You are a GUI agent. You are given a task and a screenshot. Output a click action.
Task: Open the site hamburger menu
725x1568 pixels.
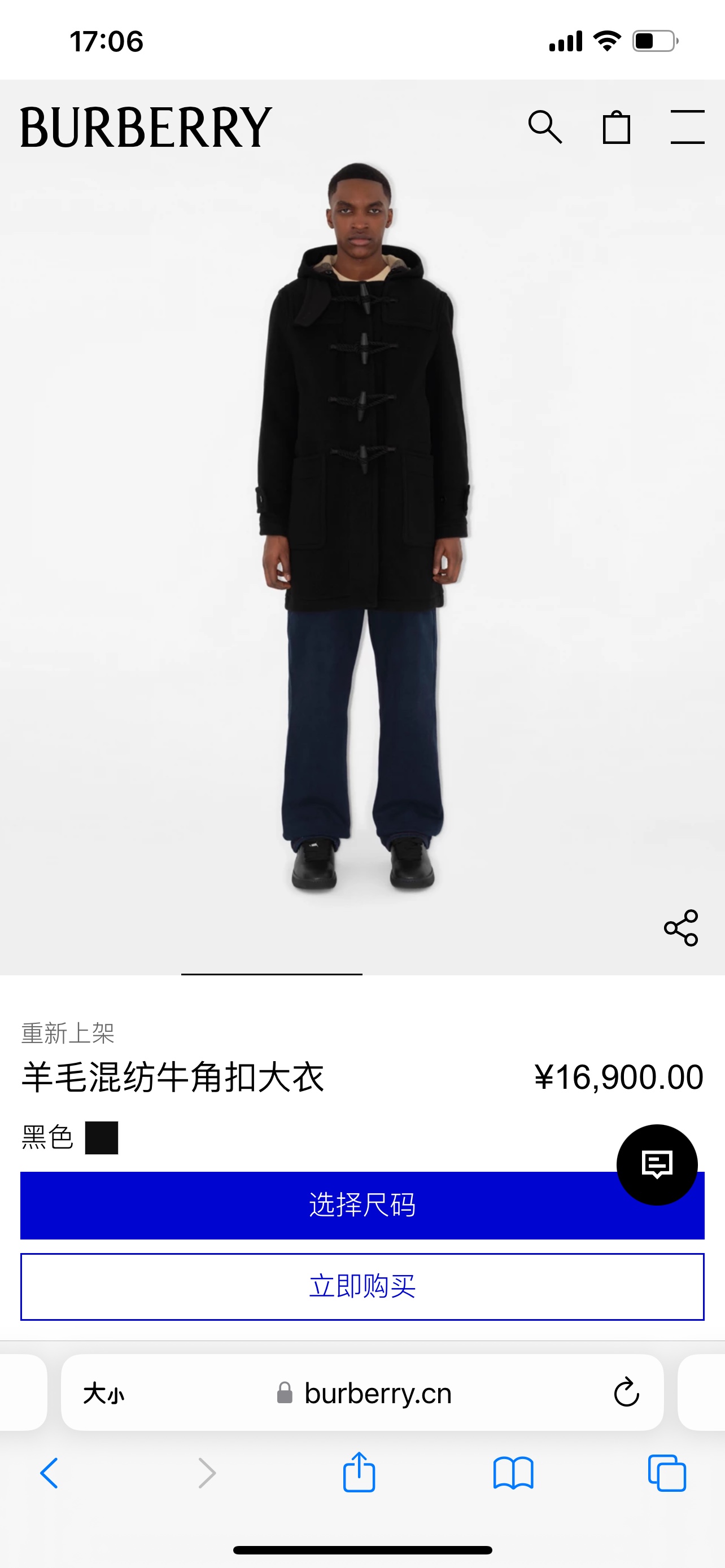[x=687, y=127]
